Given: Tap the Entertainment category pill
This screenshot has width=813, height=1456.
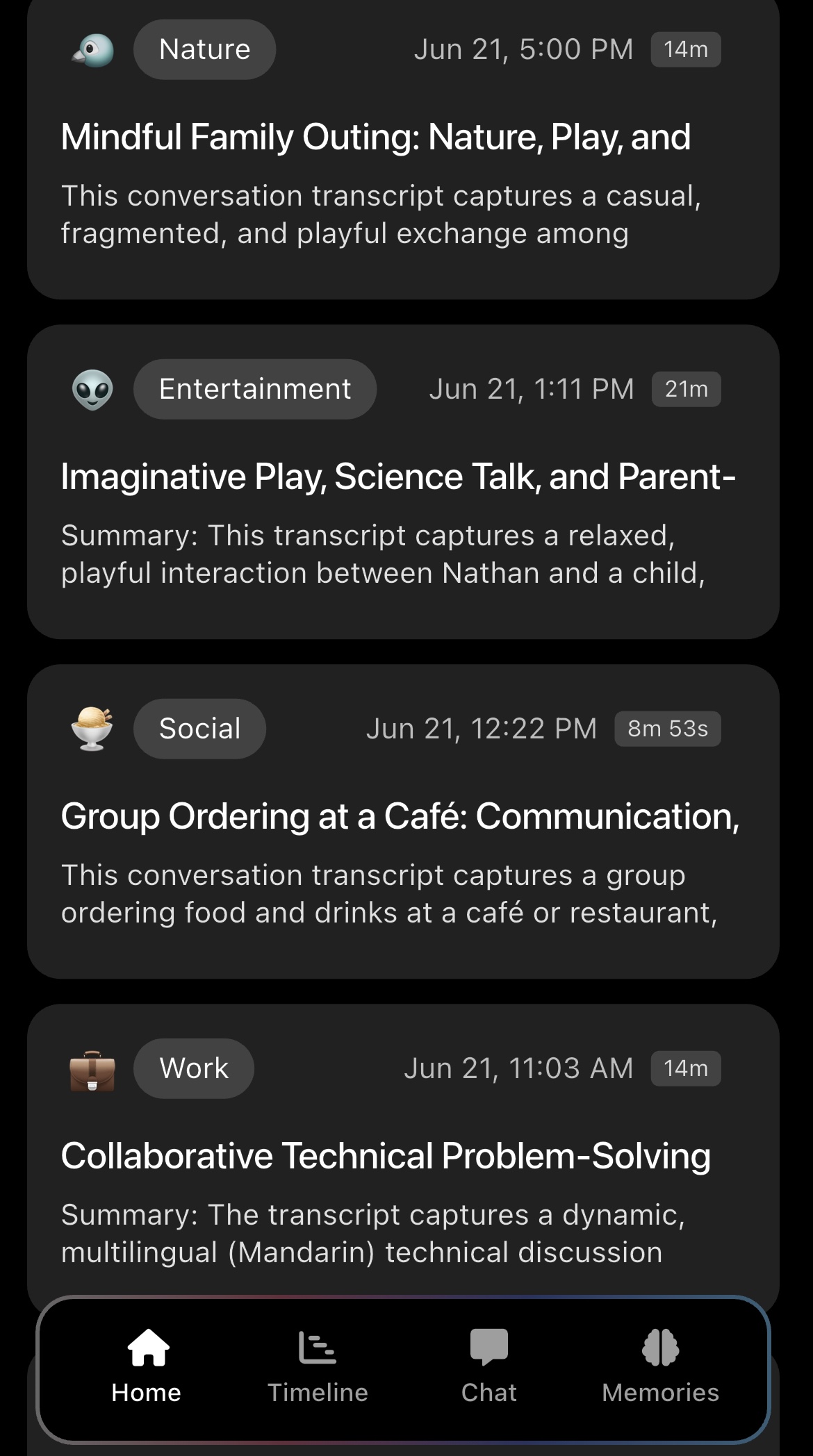Looking at the screenshot, I should pyautogui.click(x=254, y=389).
